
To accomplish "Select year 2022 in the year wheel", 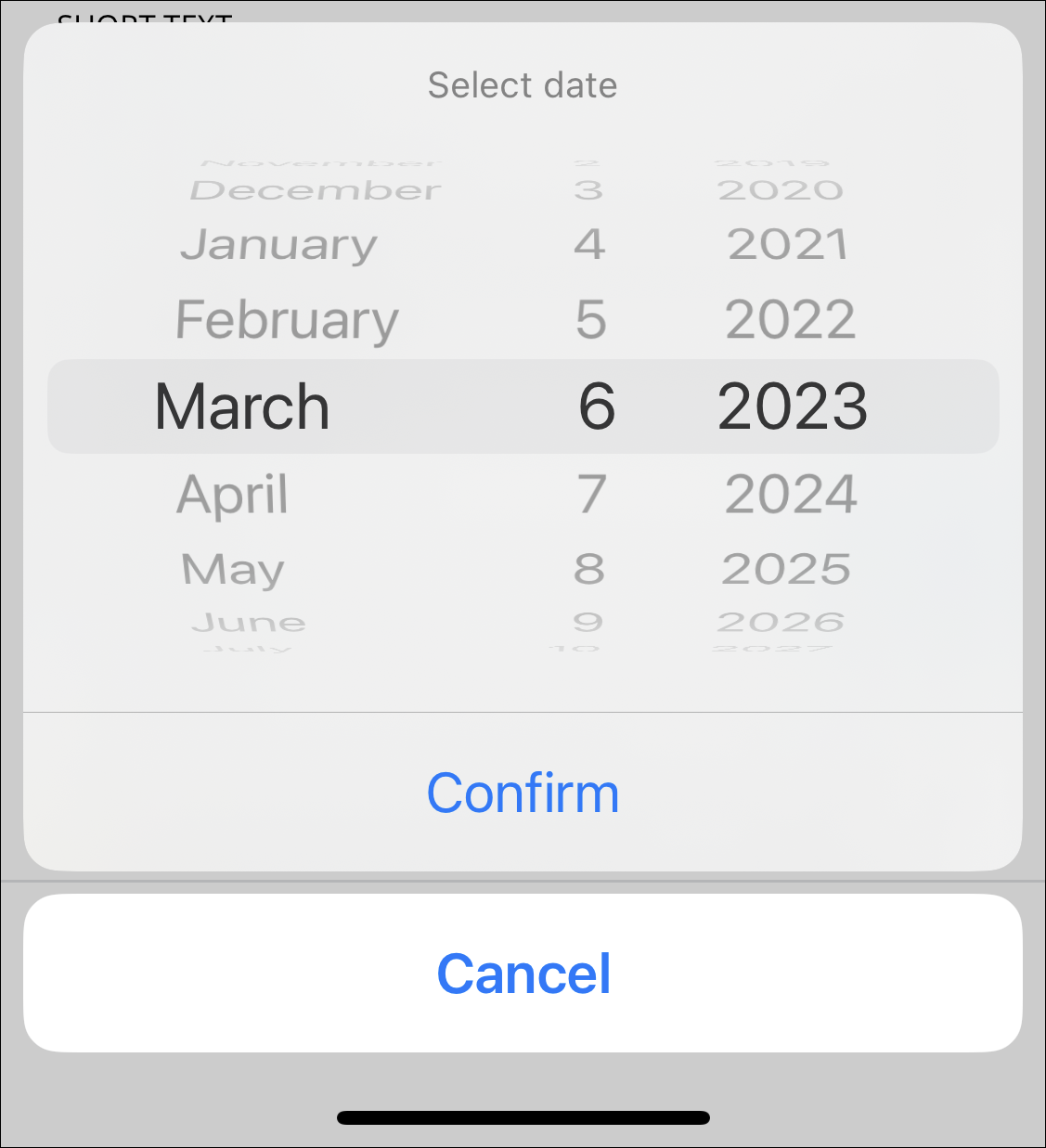I will [x=790, y=320].
